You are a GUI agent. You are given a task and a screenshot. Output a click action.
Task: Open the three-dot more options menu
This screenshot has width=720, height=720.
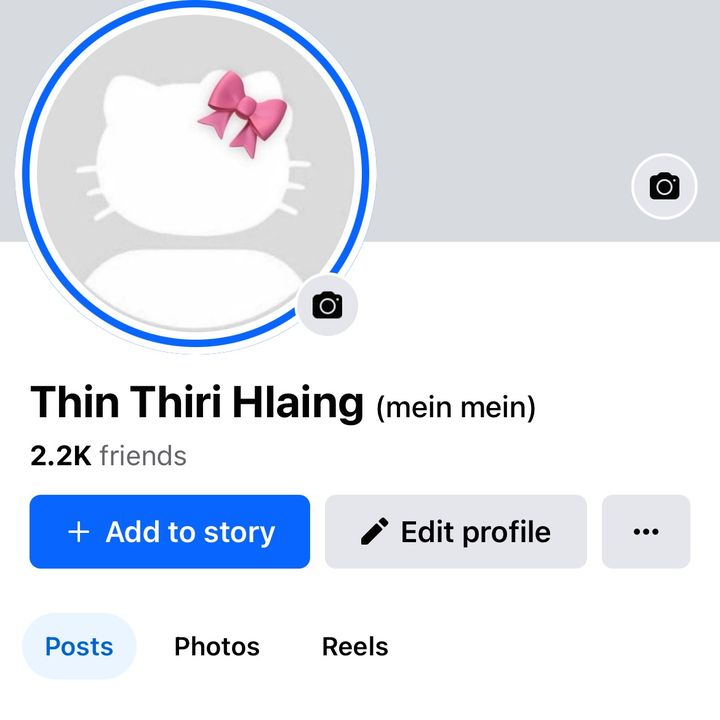coord(646,532)
